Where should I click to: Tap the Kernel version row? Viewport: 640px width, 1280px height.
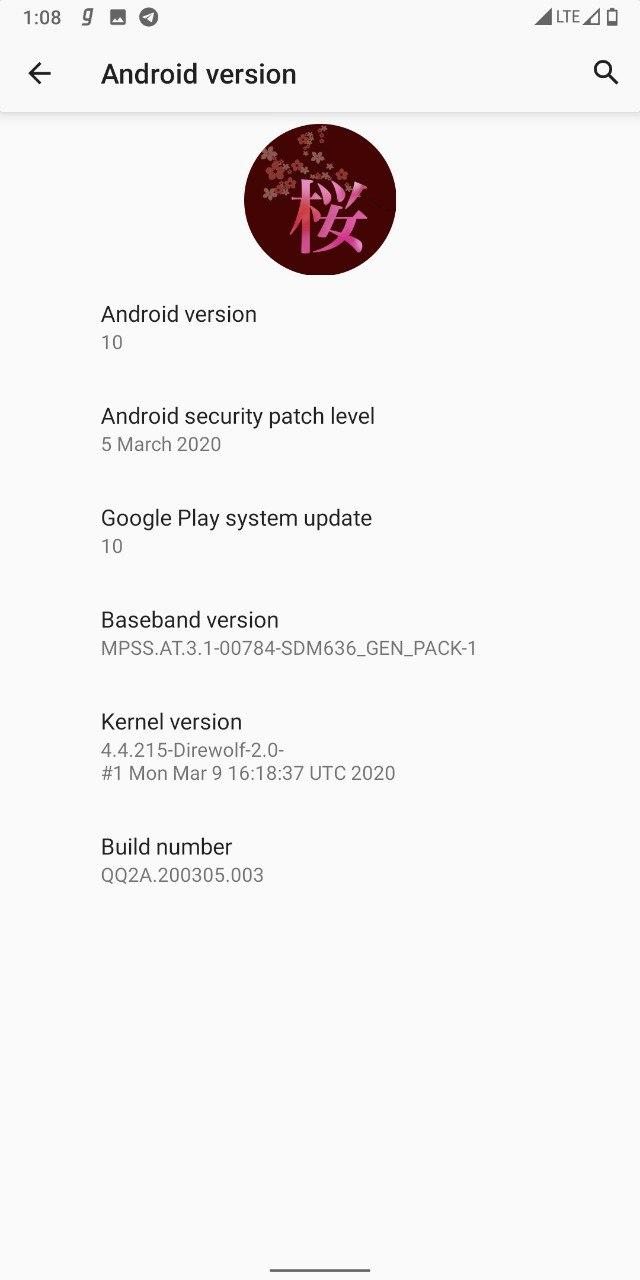(x=320, y=747)
